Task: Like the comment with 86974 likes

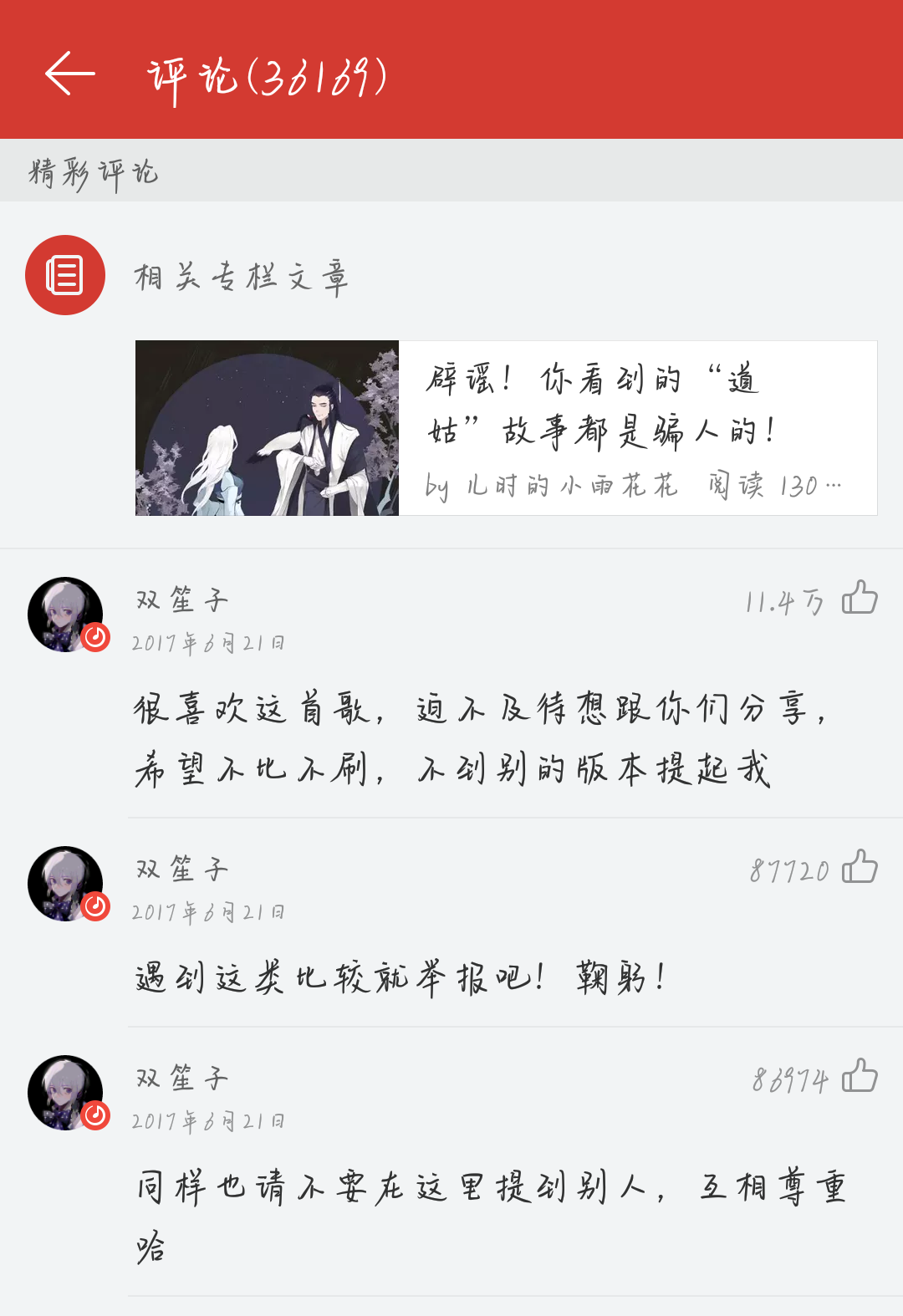Action: pyautogui.click(x=860, y=1077)
